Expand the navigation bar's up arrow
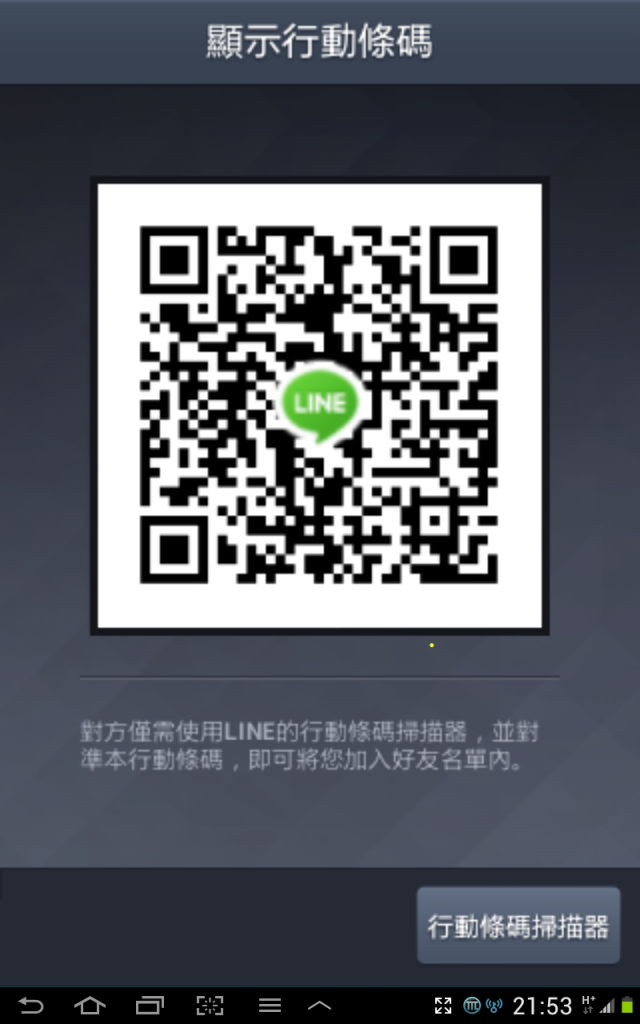 pyautogui.click(x=319, y=1005)
